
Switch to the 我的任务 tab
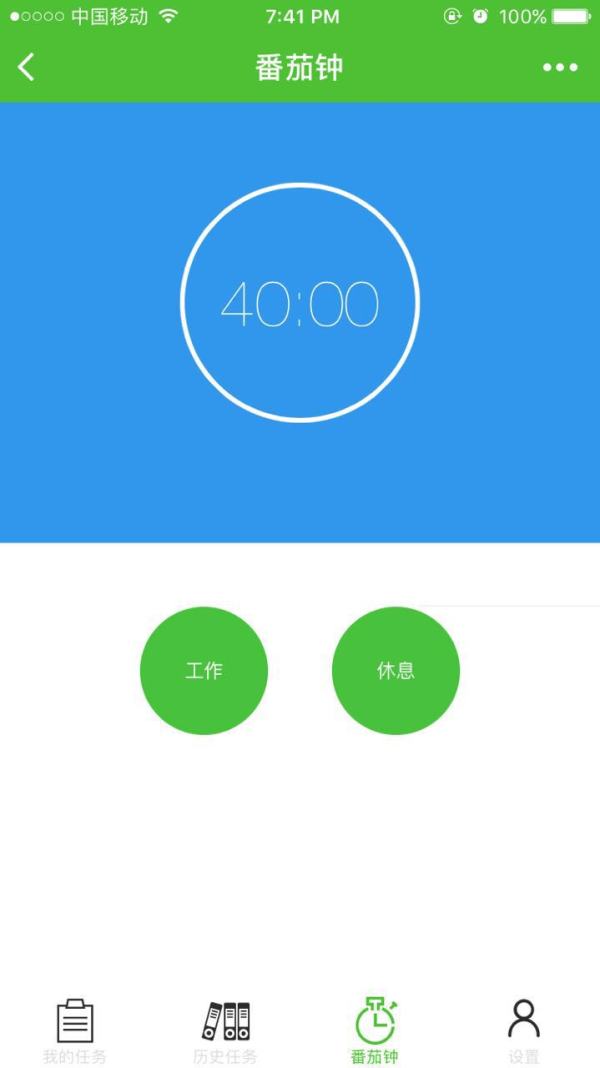75,1030
